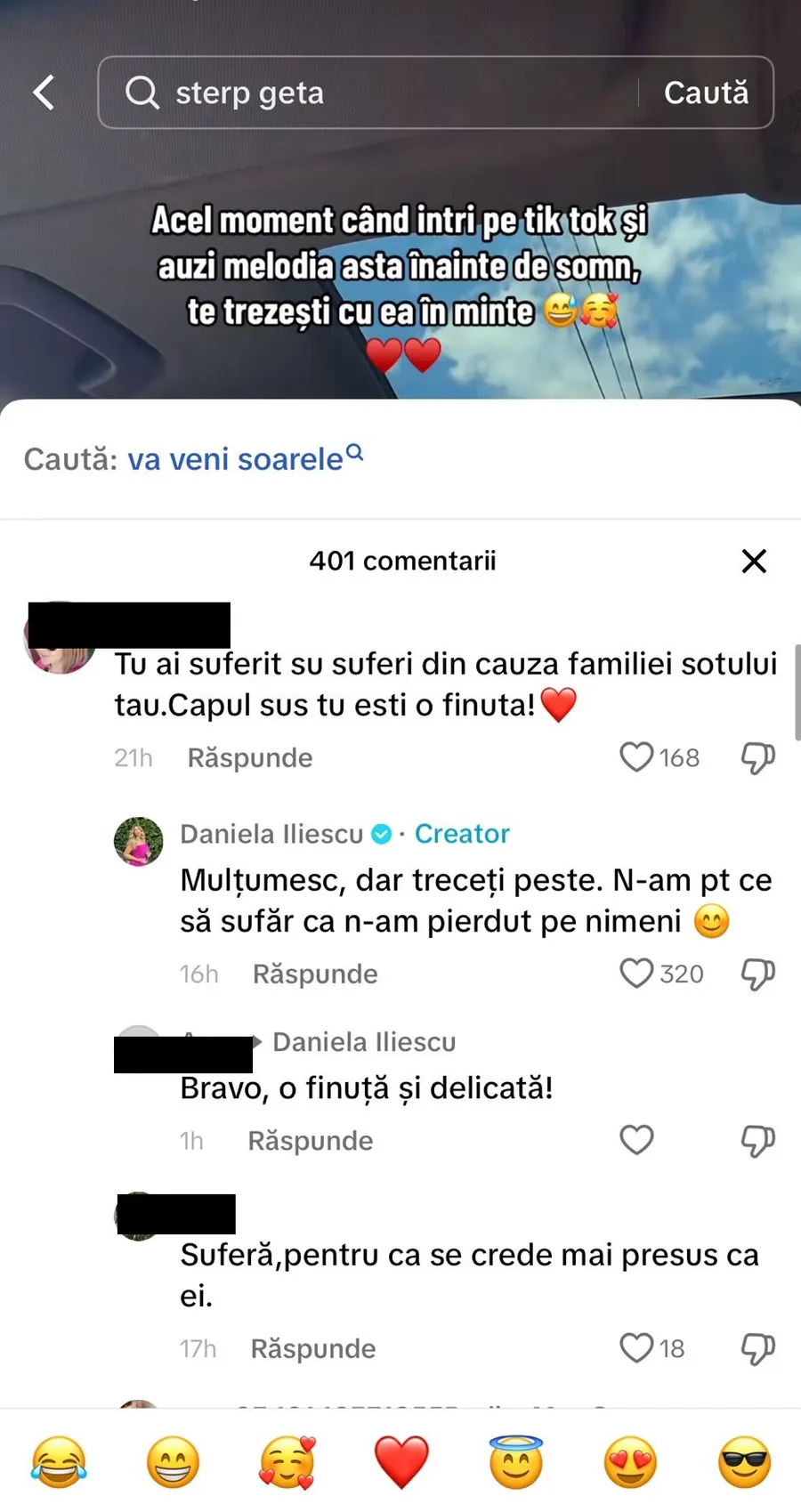Tap the search field containing sterp geta
This screenshot has height=1512, width=801.
(x=374, y=93)
